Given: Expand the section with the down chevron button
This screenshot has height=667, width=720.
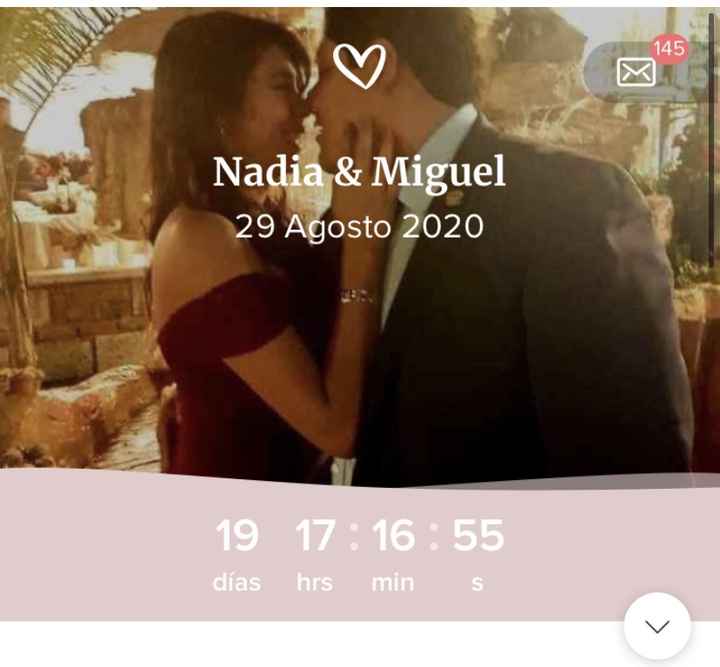Looking at the screenshot, I should tap(657, 626).
